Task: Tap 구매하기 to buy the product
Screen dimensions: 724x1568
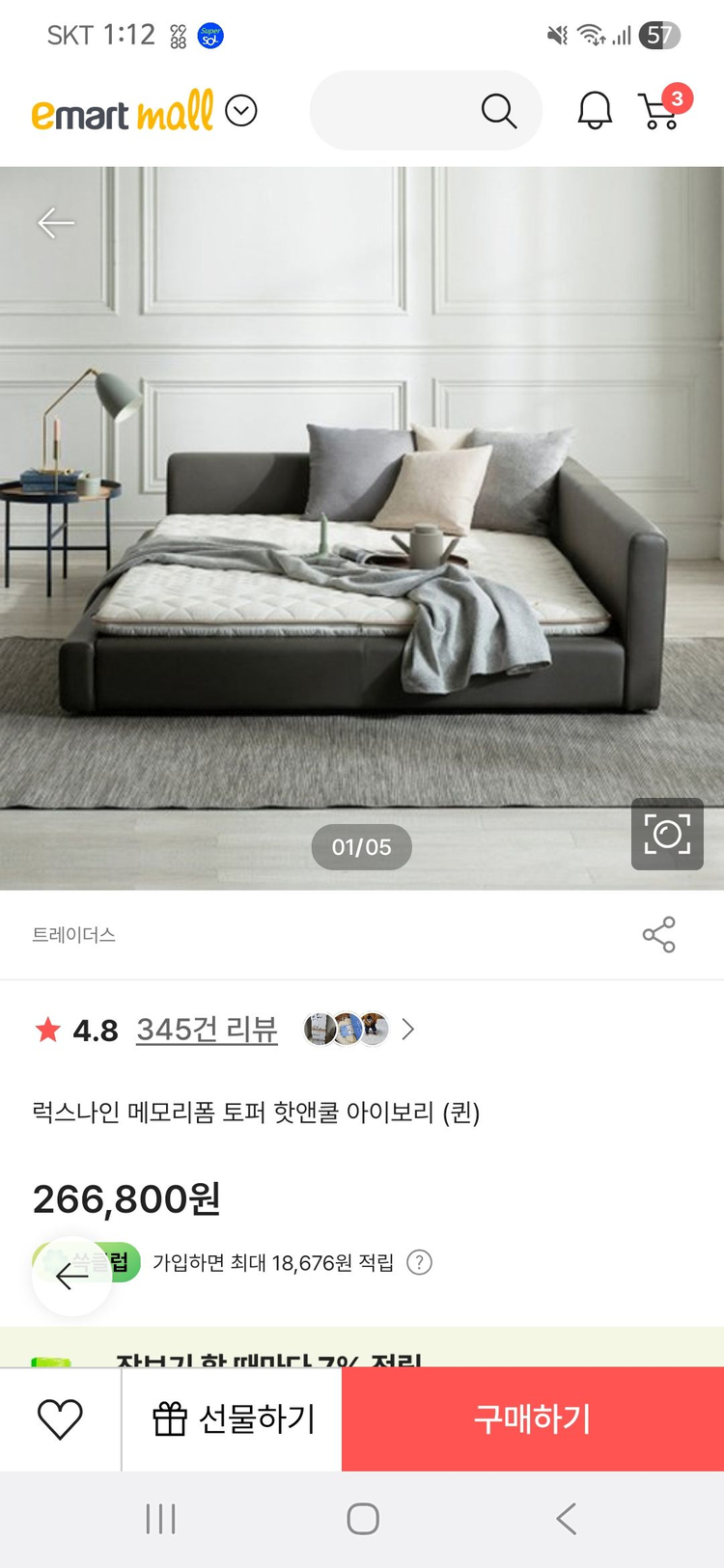Action: pos(532,1418)
